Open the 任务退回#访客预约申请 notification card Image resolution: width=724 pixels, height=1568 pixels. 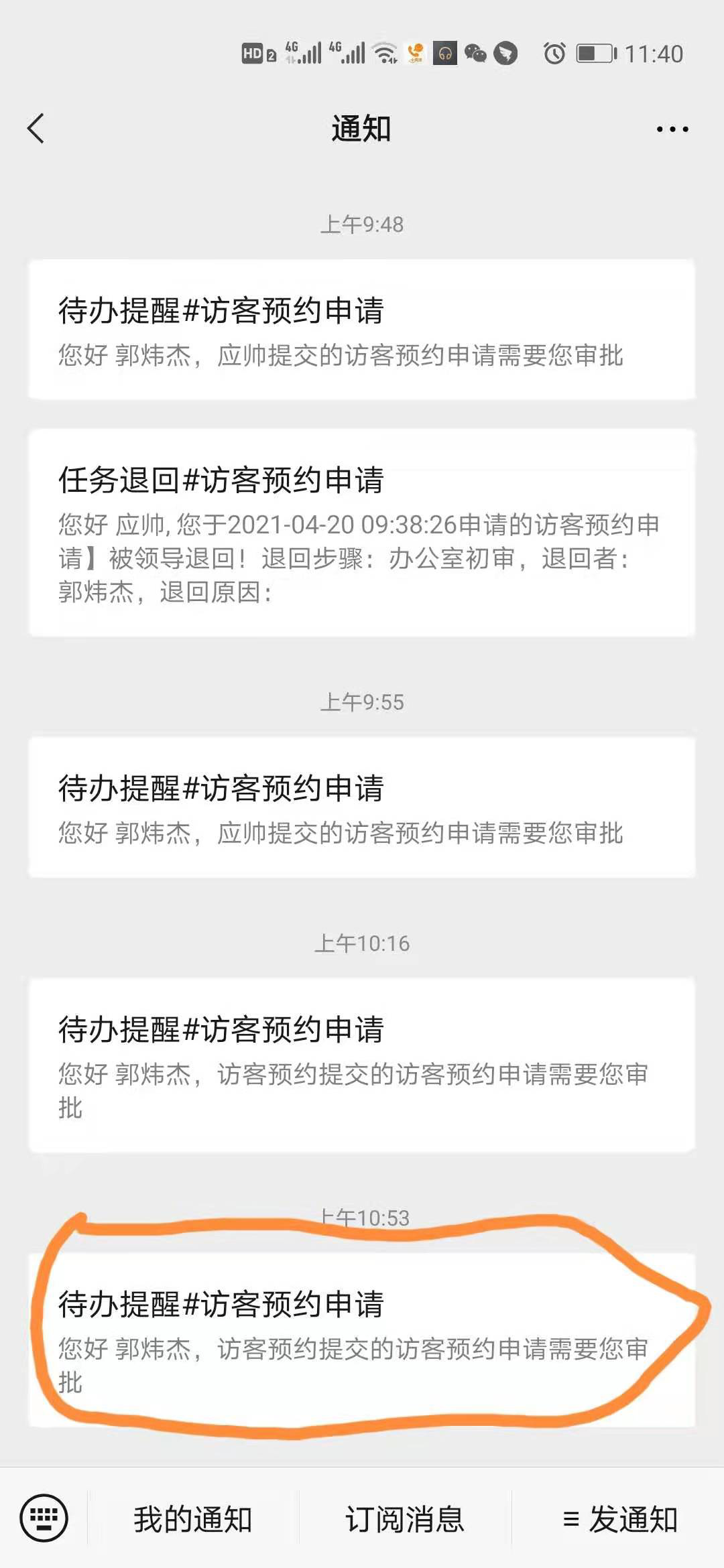click(362, 533)
